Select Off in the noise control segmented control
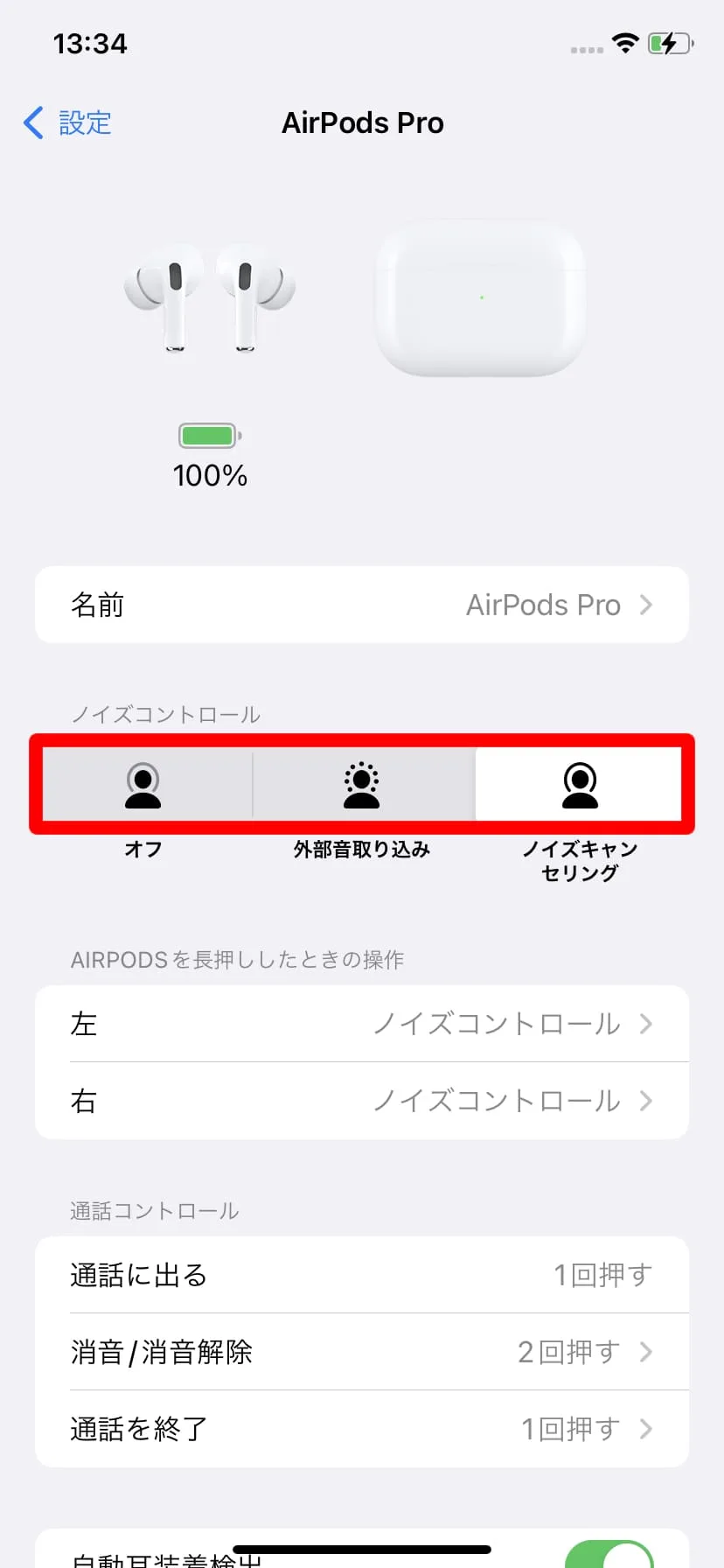724x1568 pixels. pos(143,784)
